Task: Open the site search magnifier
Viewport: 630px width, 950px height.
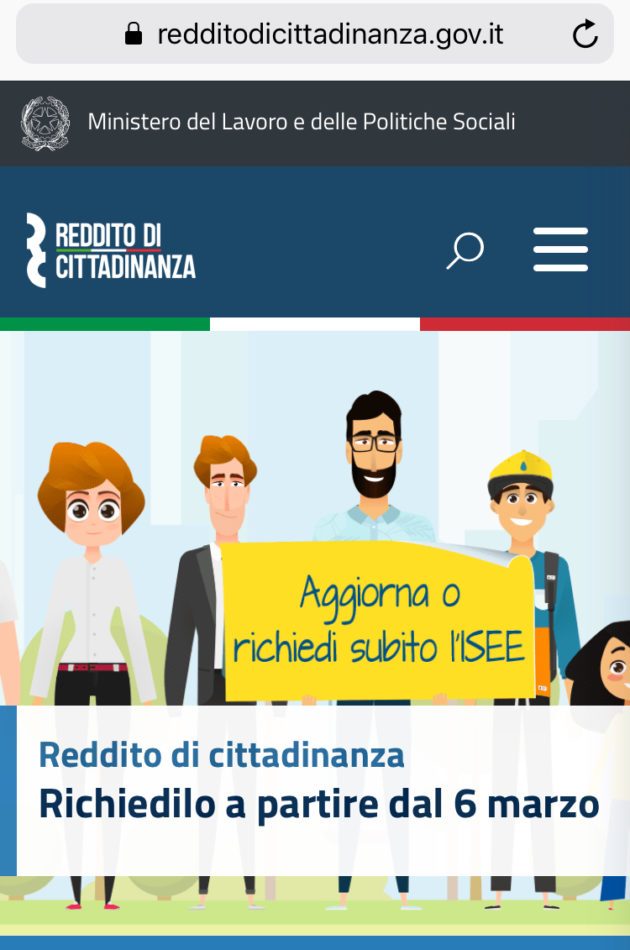Action: tap(465, 250)
